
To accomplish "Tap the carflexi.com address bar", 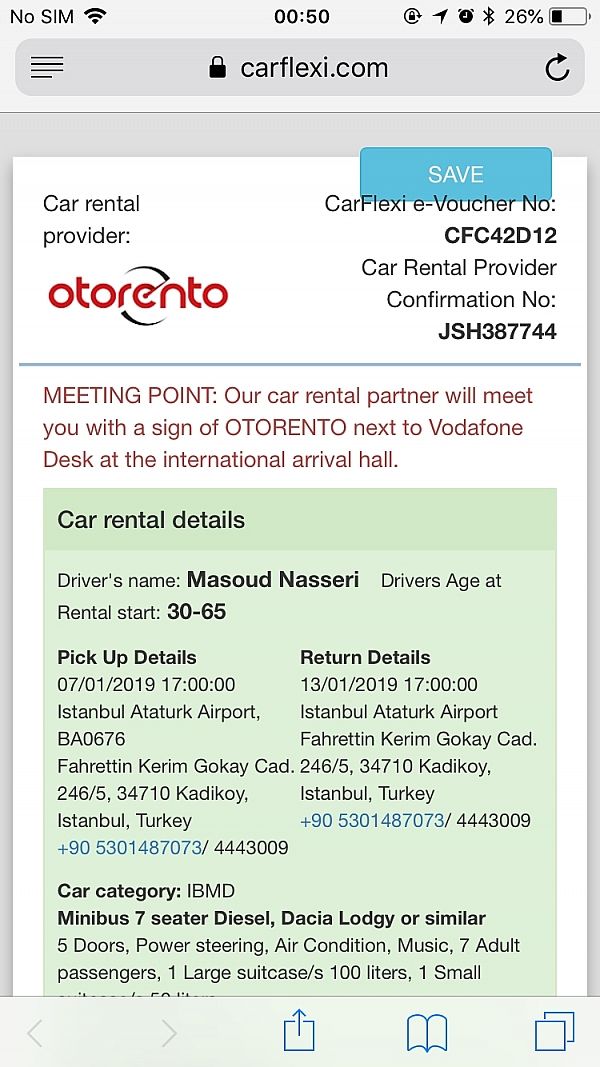I will click(299, 67).
